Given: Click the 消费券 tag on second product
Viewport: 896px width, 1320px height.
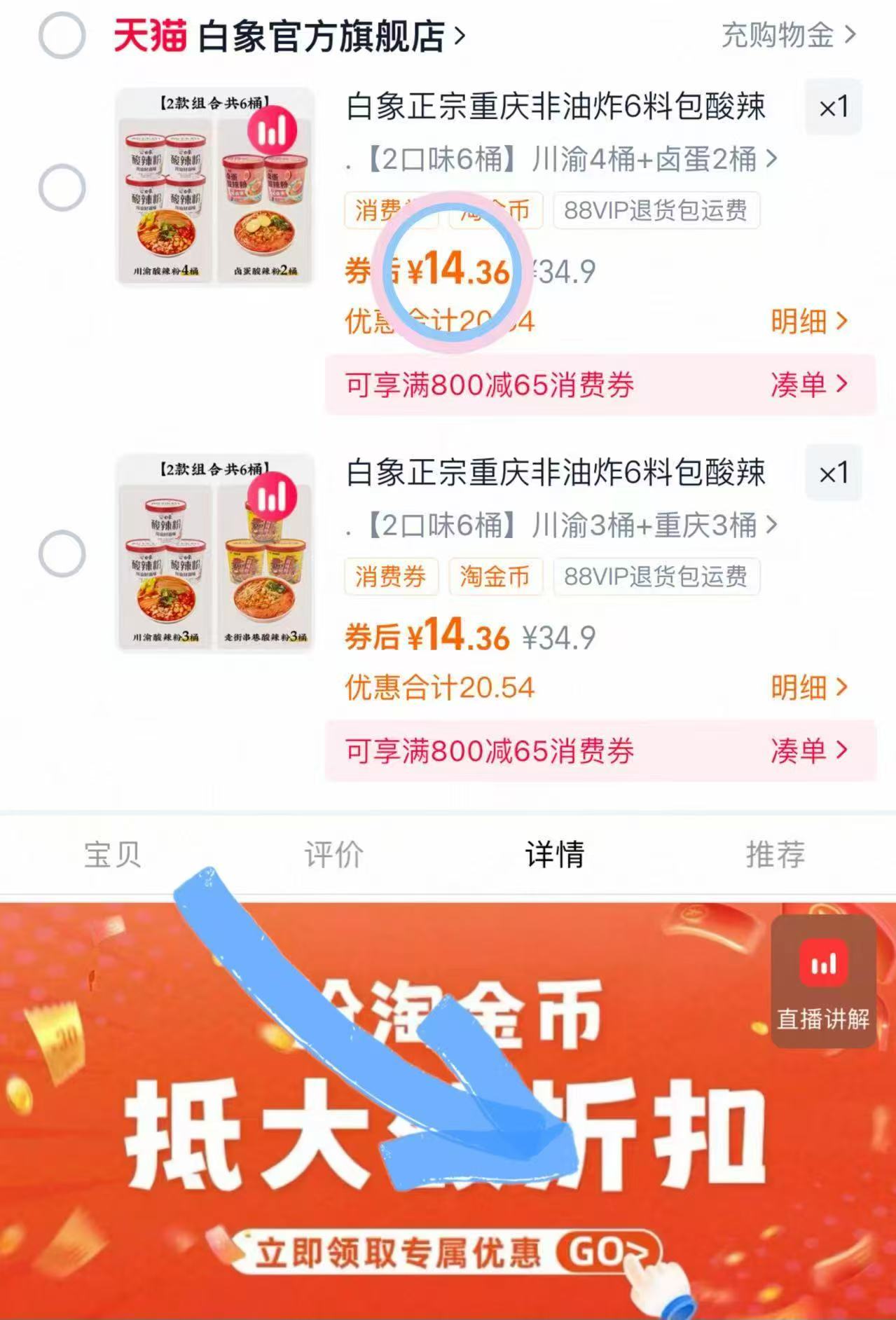Looking at the screenshot, I should point(391,576).
